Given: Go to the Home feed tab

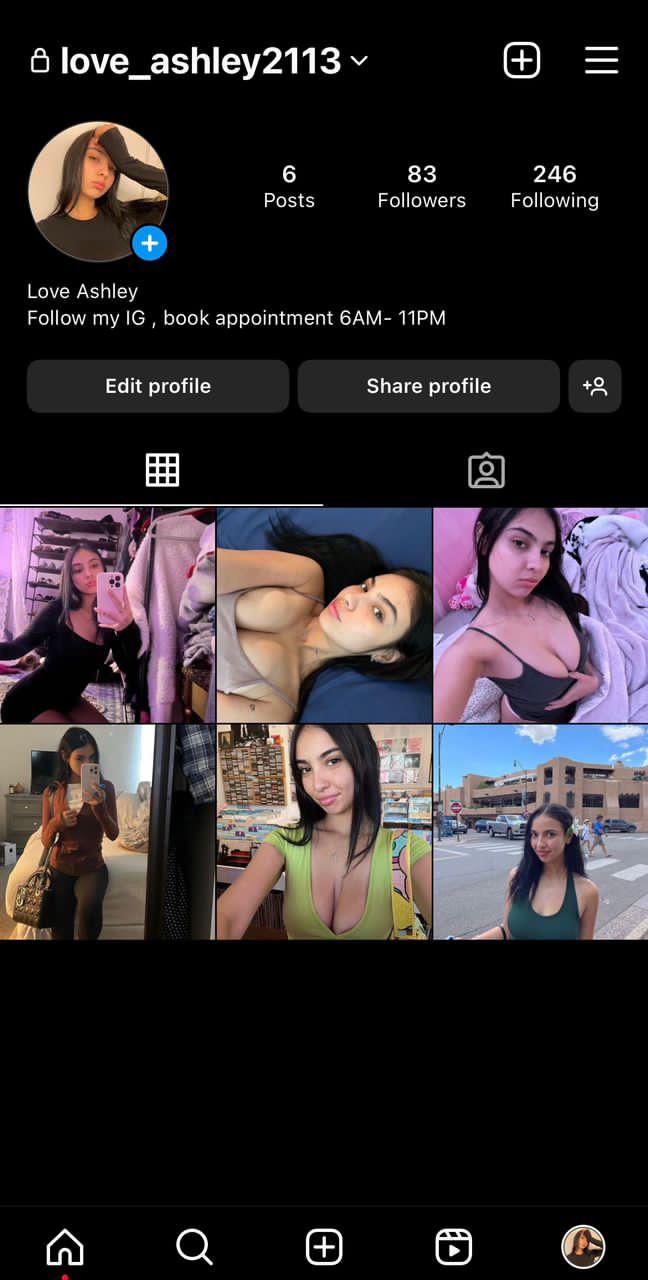Looking at the screenshot, I should click(65, 1247).
